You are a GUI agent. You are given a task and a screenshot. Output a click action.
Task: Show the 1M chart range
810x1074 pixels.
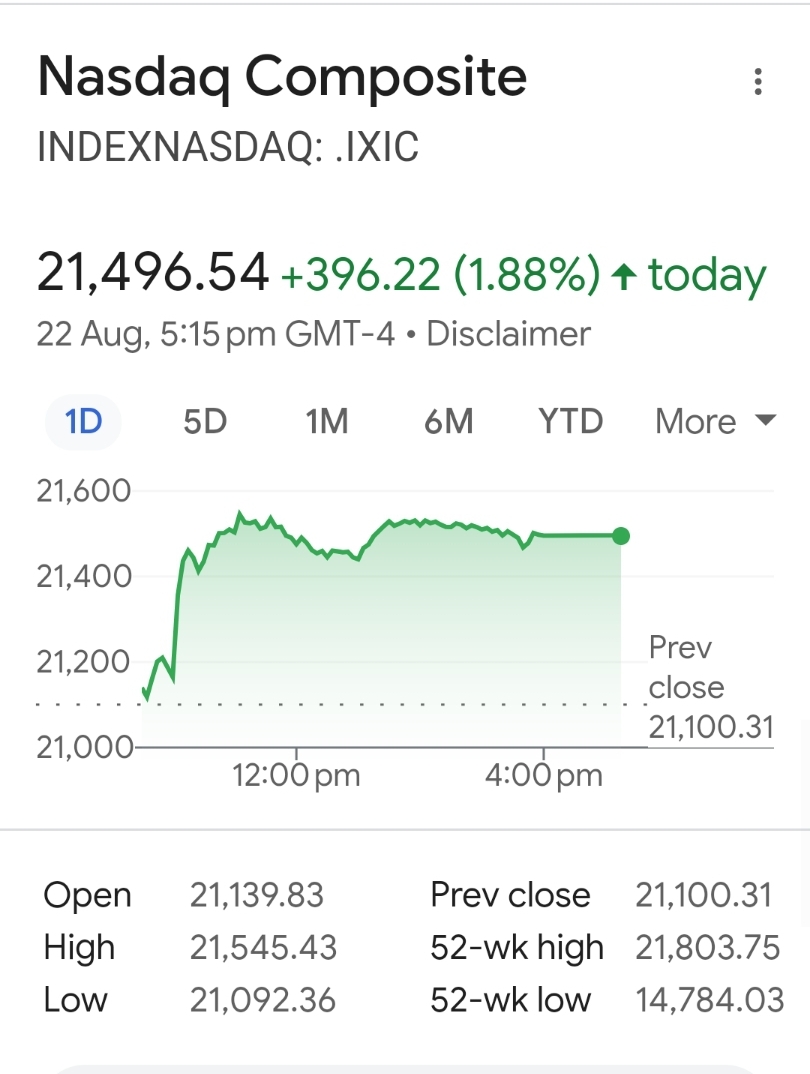click(327, 422)
